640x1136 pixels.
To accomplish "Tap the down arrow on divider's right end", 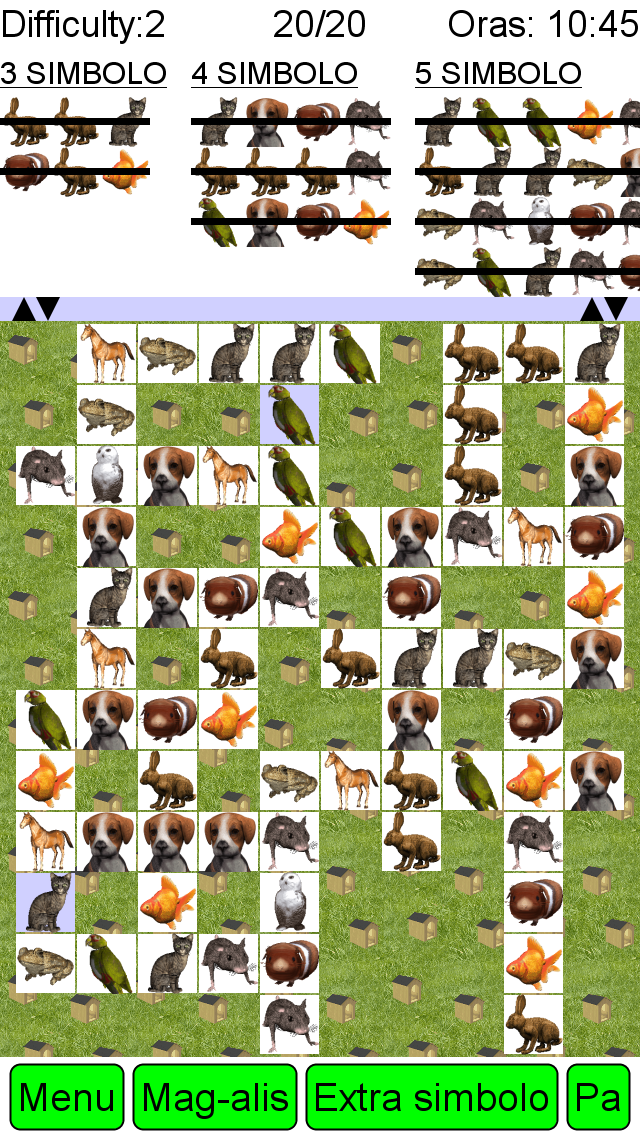I will pos(616,309).
